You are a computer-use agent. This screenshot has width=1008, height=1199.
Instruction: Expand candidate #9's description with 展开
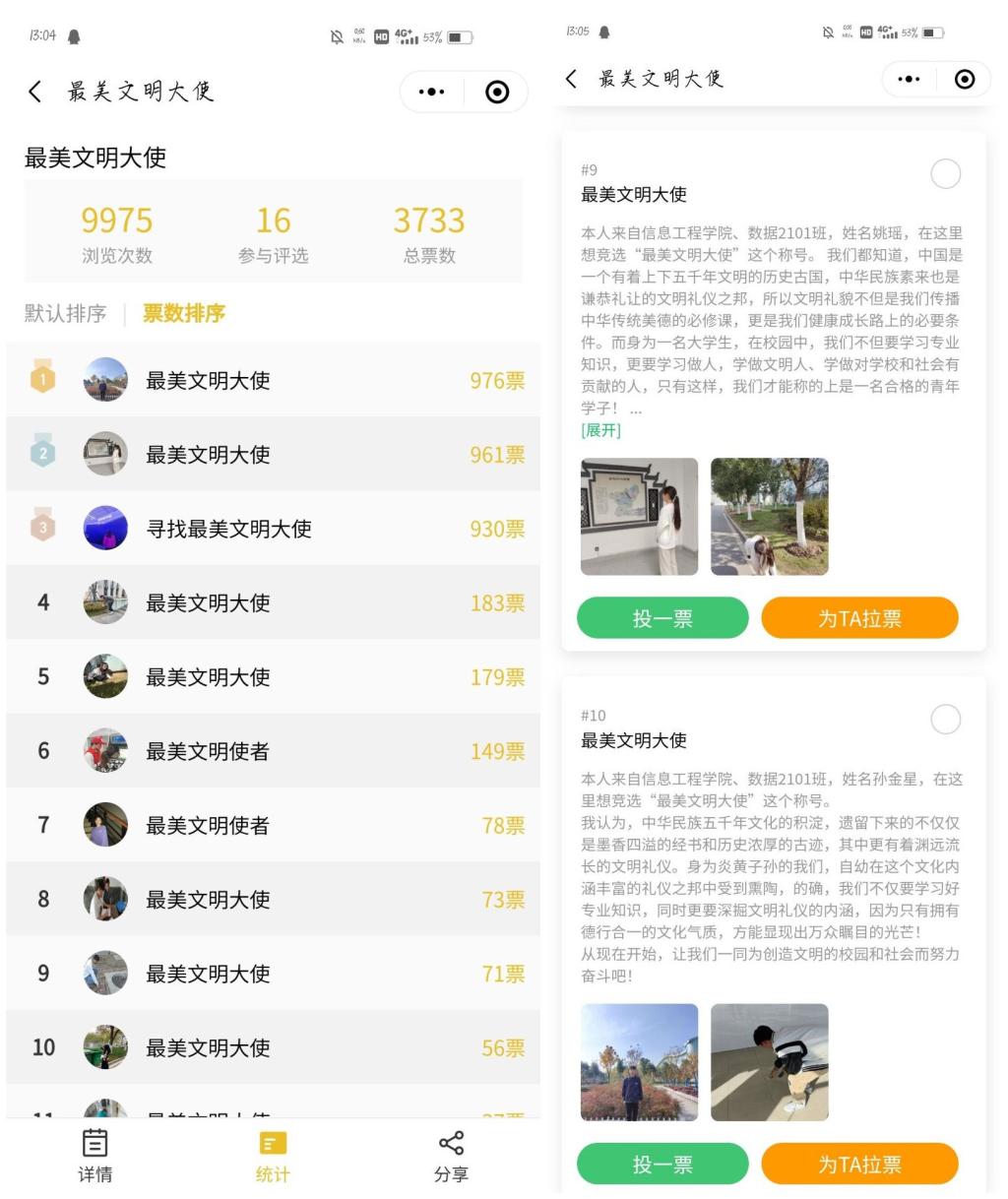pyautogui.click(x=600, y=430)
